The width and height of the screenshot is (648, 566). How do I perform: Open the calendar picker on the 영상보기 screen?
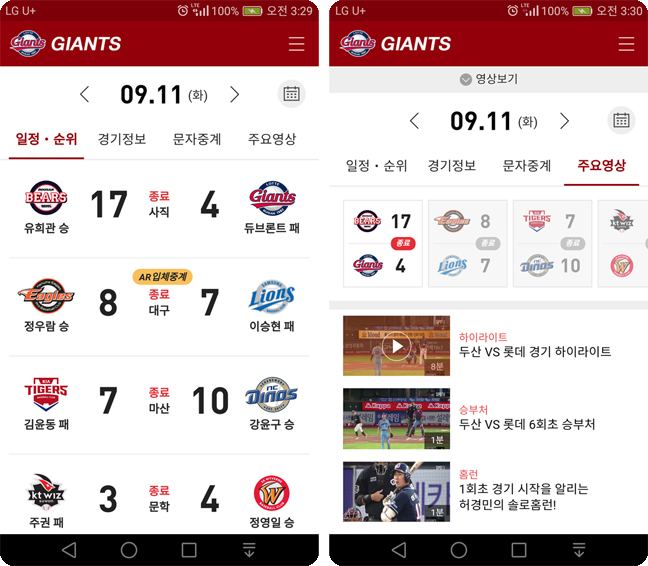pyautogui.click(x=621, y=121)
